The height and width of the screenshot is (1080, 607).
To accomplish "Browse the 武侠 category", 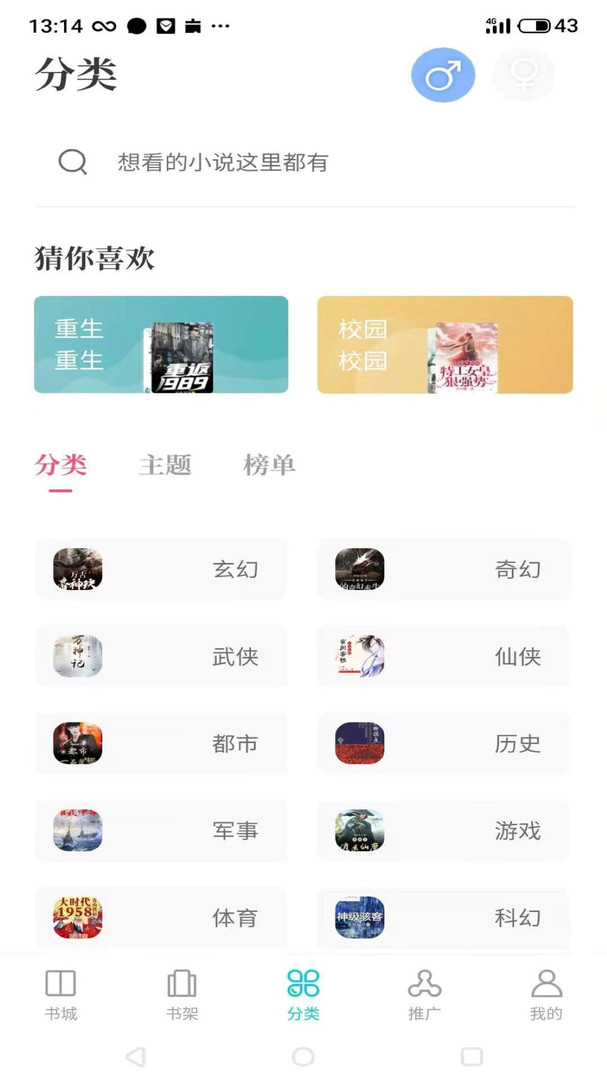I will 161,656.
